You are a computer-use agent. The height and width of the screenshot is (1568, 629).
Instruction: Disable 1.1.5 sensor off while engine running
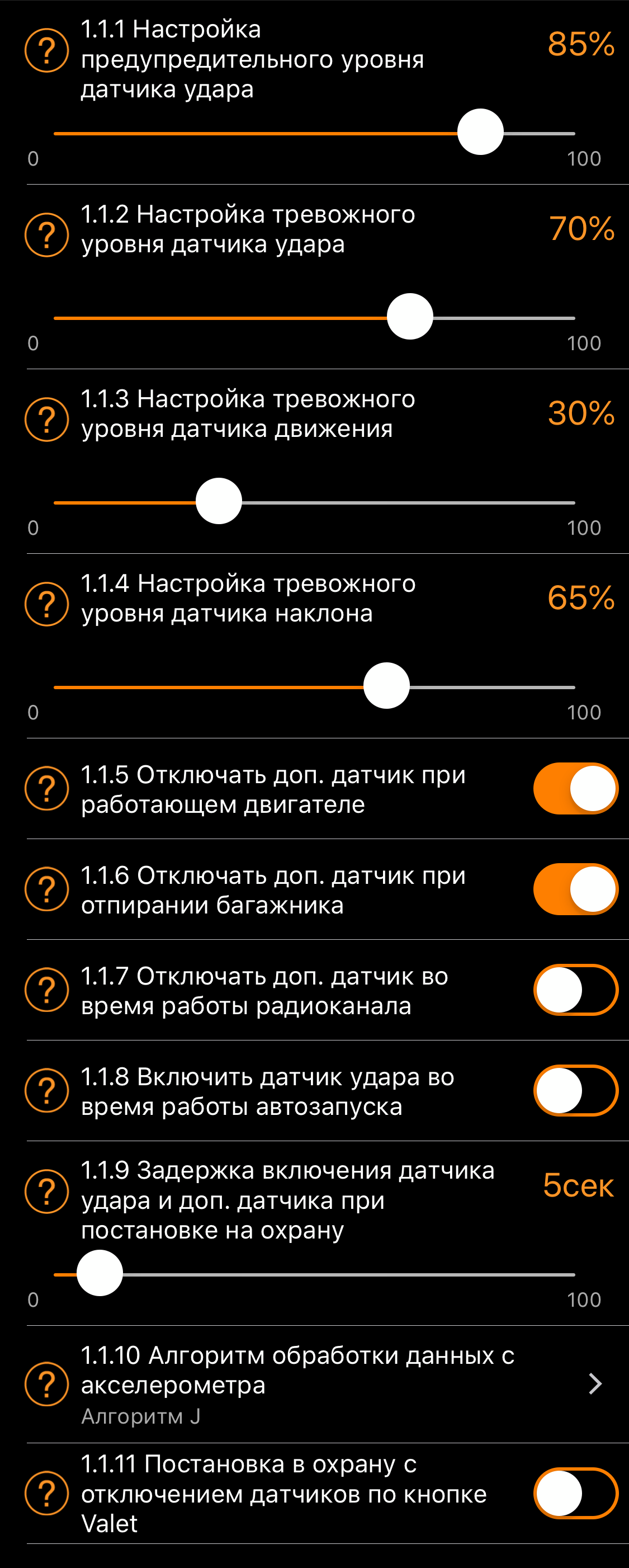coord(575,788)
